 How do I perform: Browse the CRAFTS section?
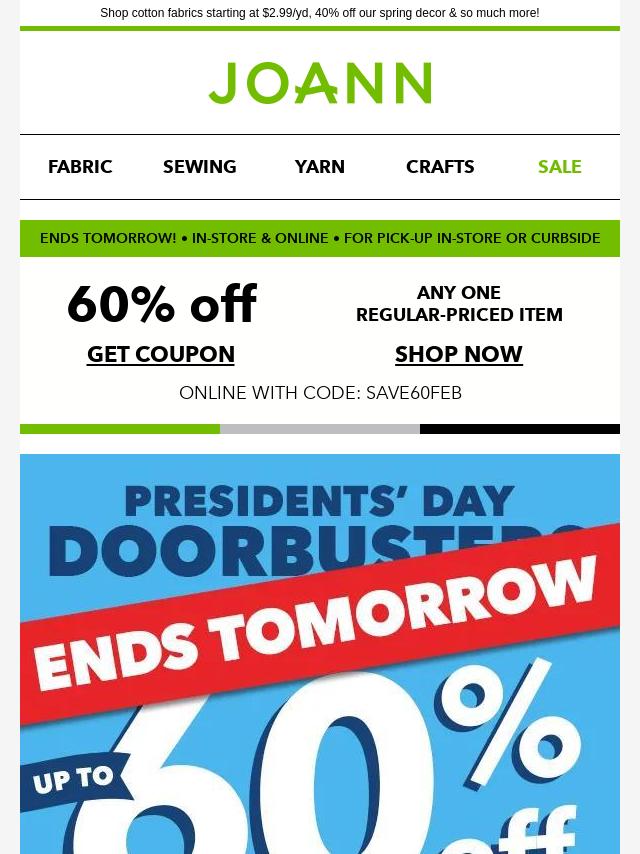440,167
